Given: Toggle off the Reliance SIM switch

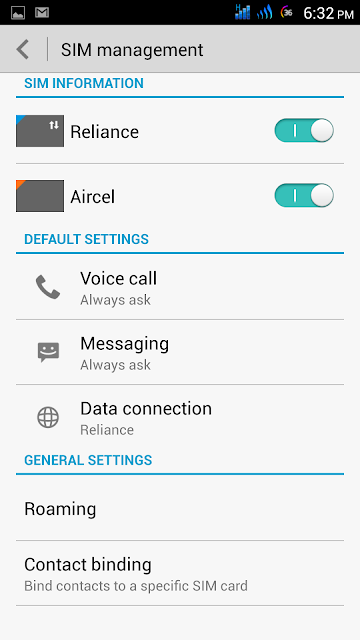Looking at the screenshot, I should [x=304, y=131].
